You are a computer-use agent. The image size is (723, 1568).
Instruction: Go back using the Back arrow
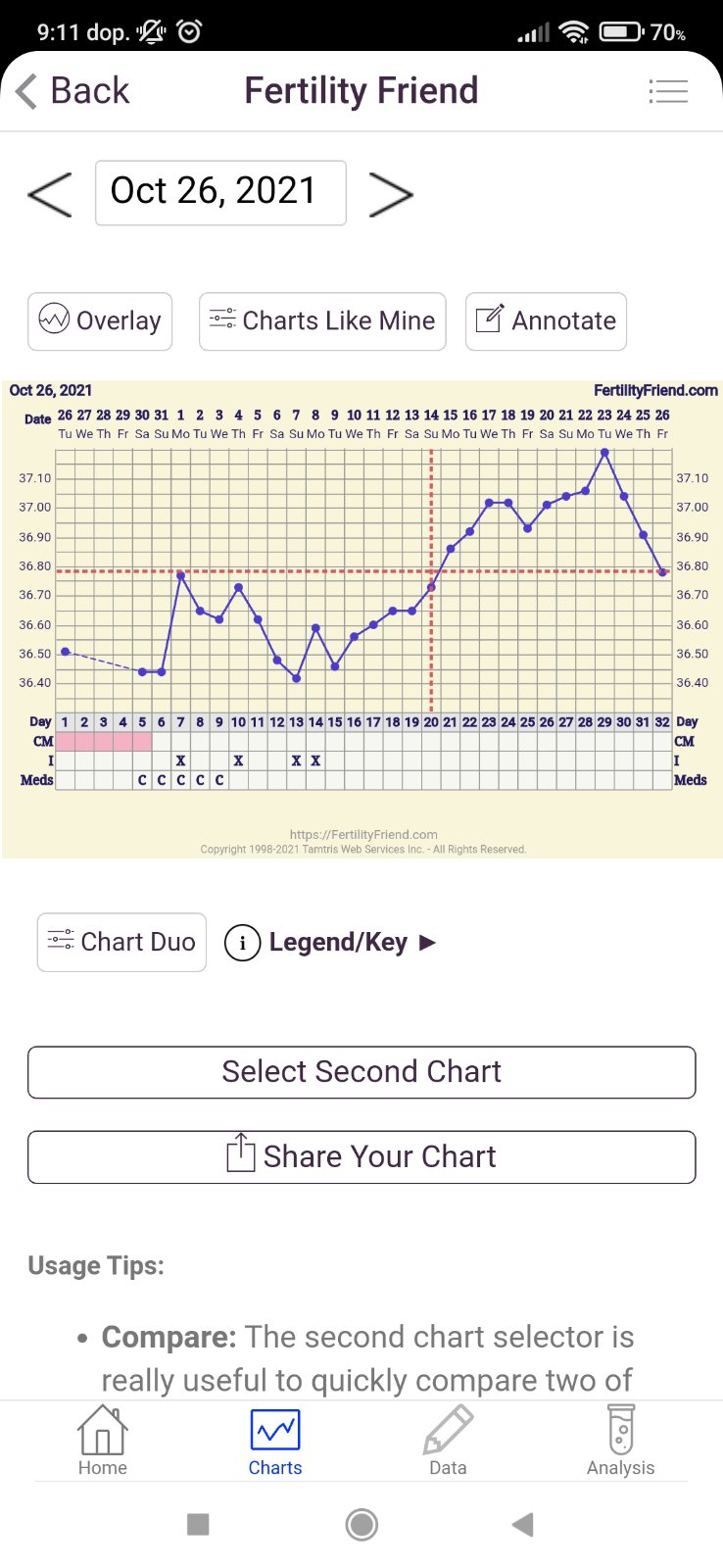click(72, 91)
